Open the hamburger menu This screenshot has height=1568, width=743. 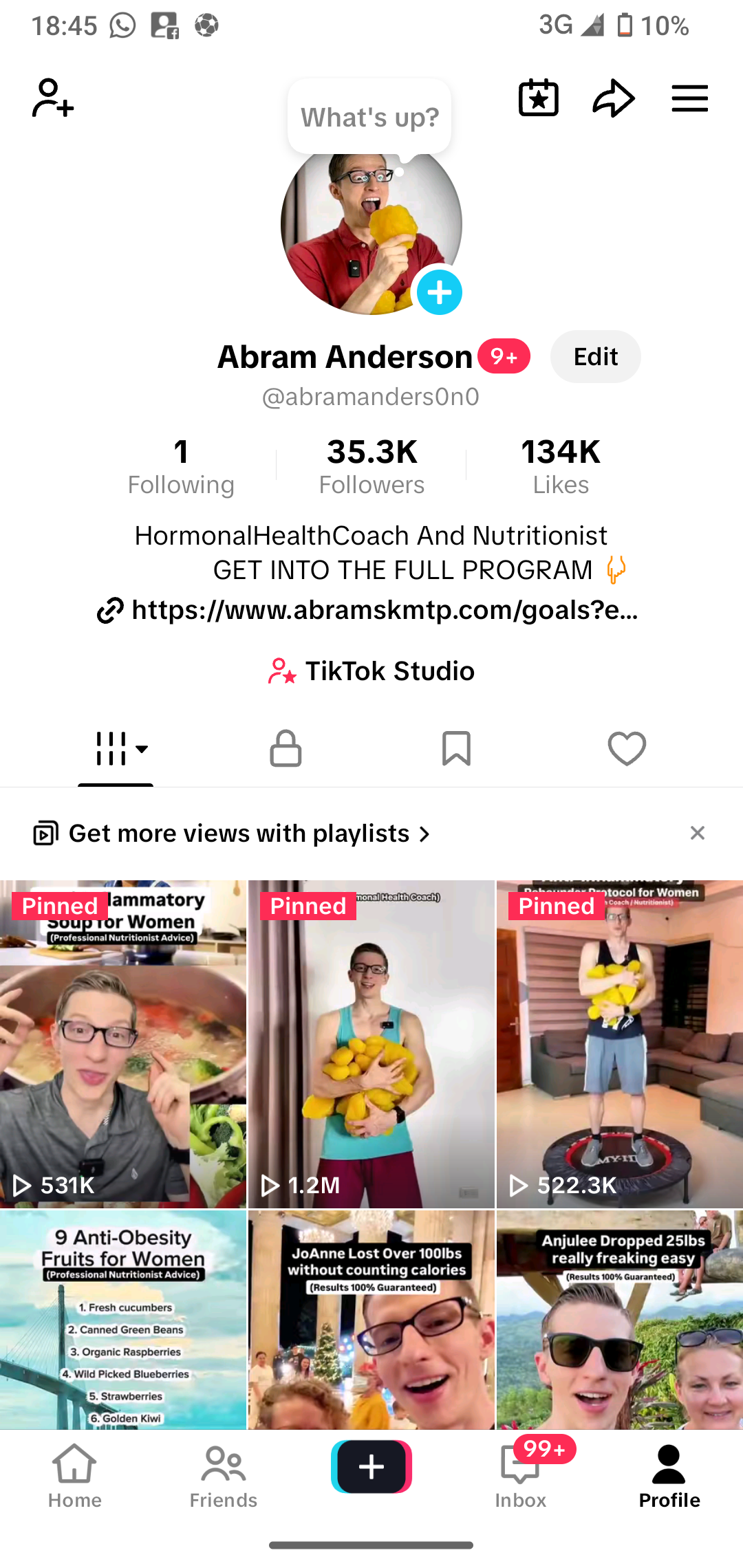(x=689, y=98)
